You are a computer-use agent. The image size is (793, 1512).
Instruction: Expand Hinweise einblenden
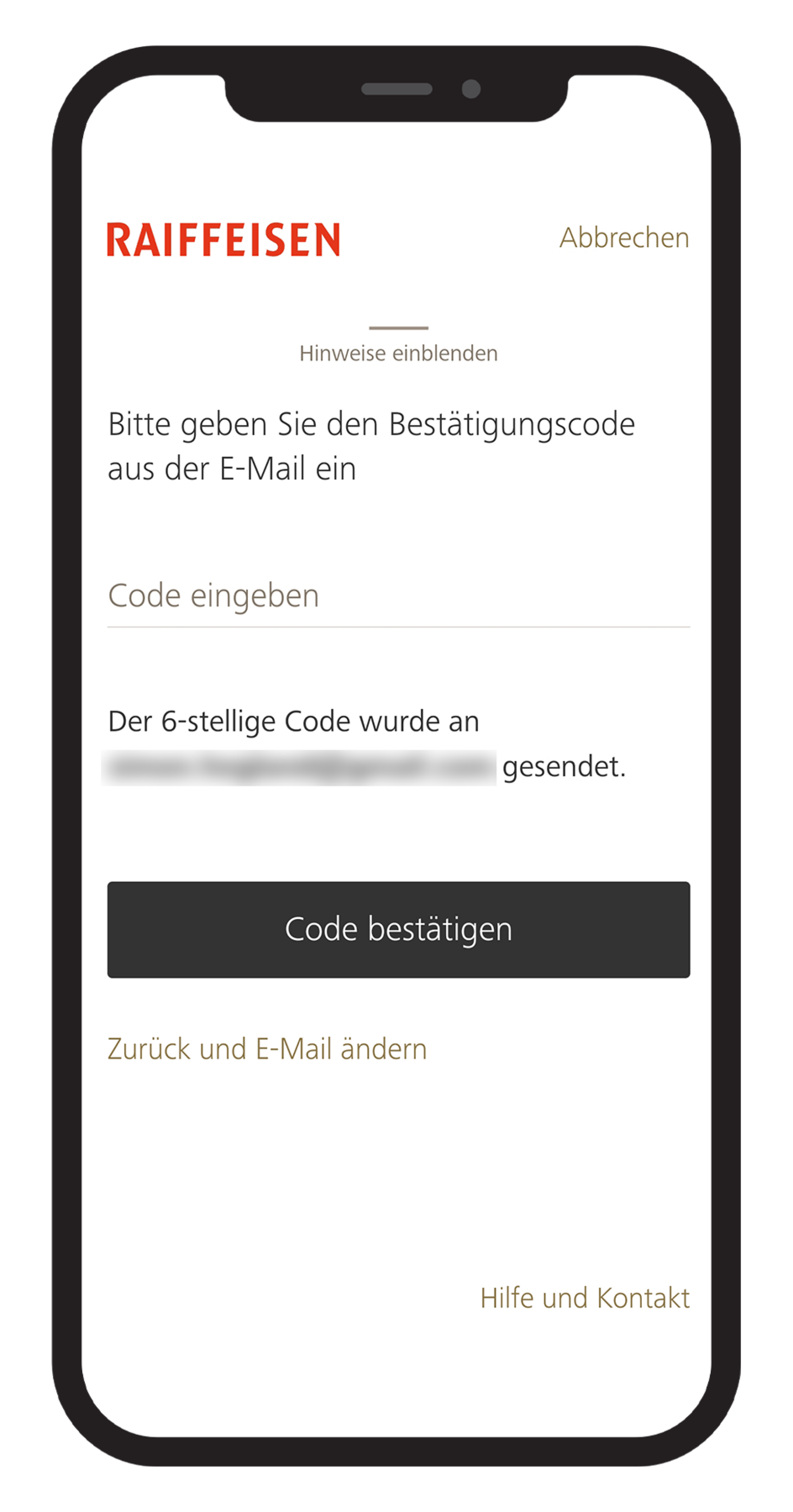[x=398, y=352]
